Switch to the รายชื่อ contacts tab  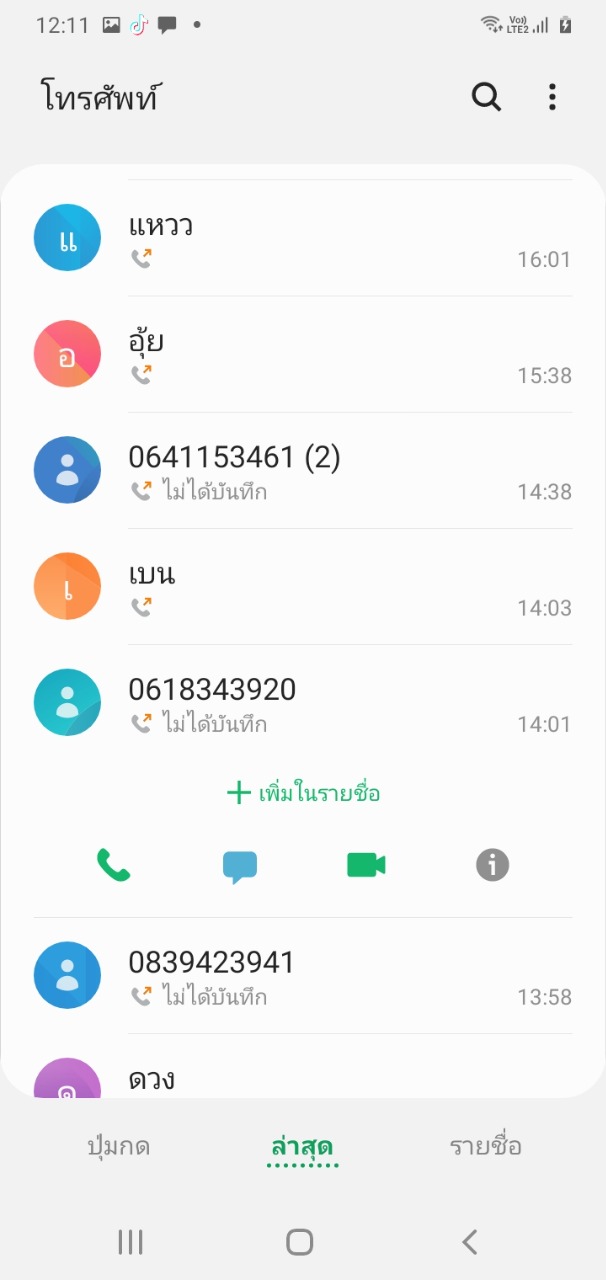485,1146
